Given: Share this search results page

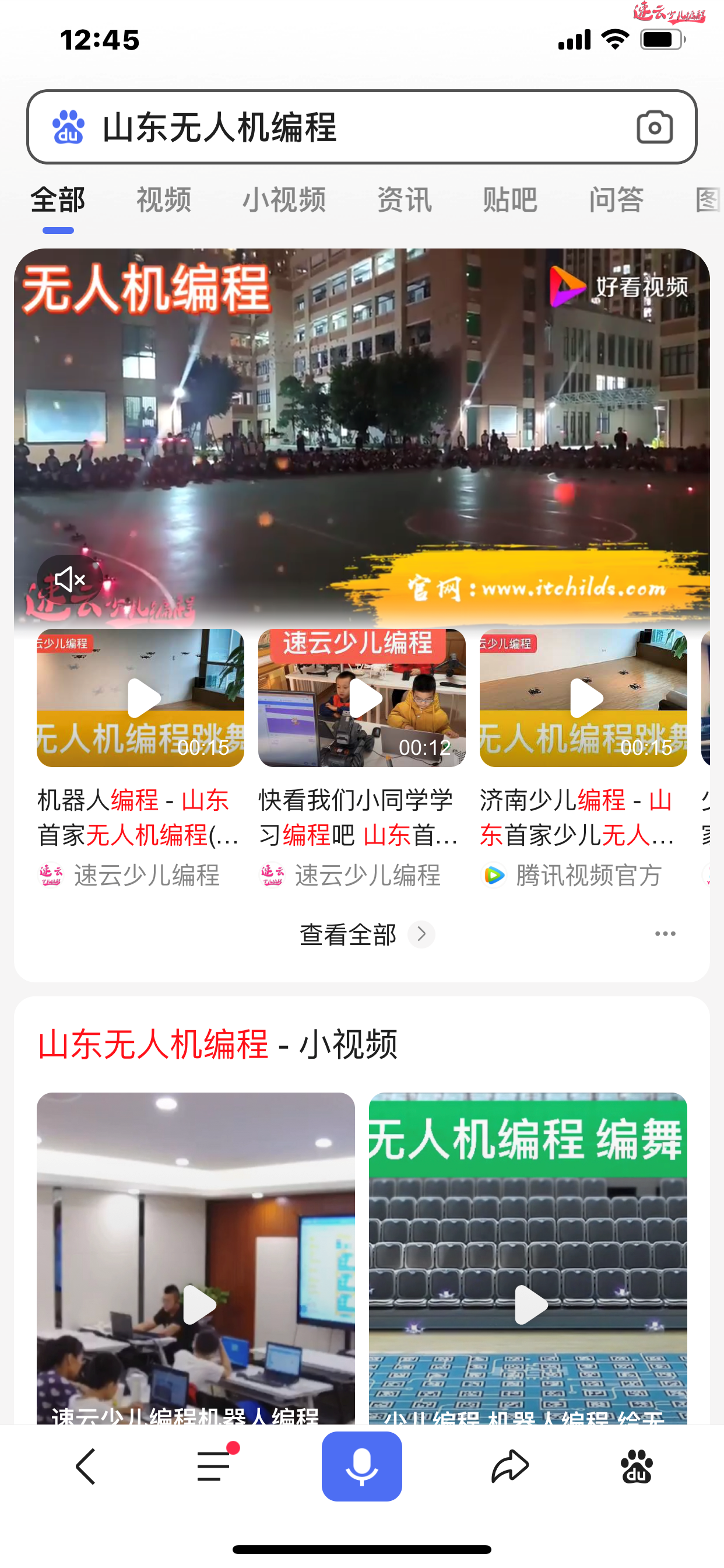Looking at the screenshot, I should click(510, 1466).
